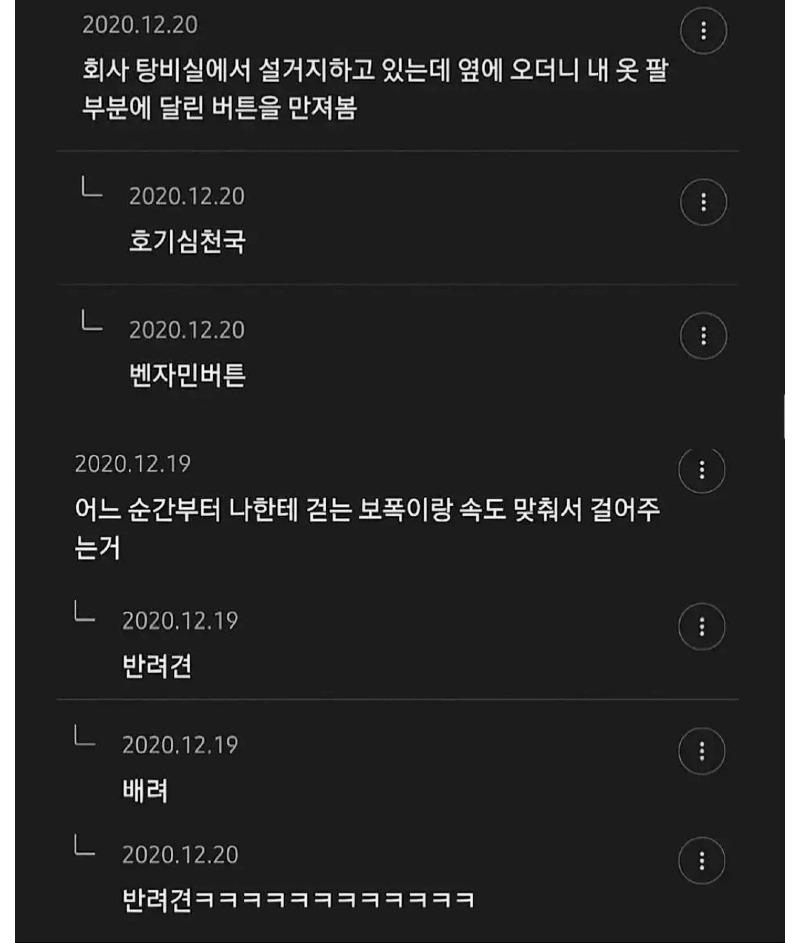The image size is (800, 943).
Task: Open options for the 반려견ㅋㅋㅋ reply
Action: click(702, 860)
